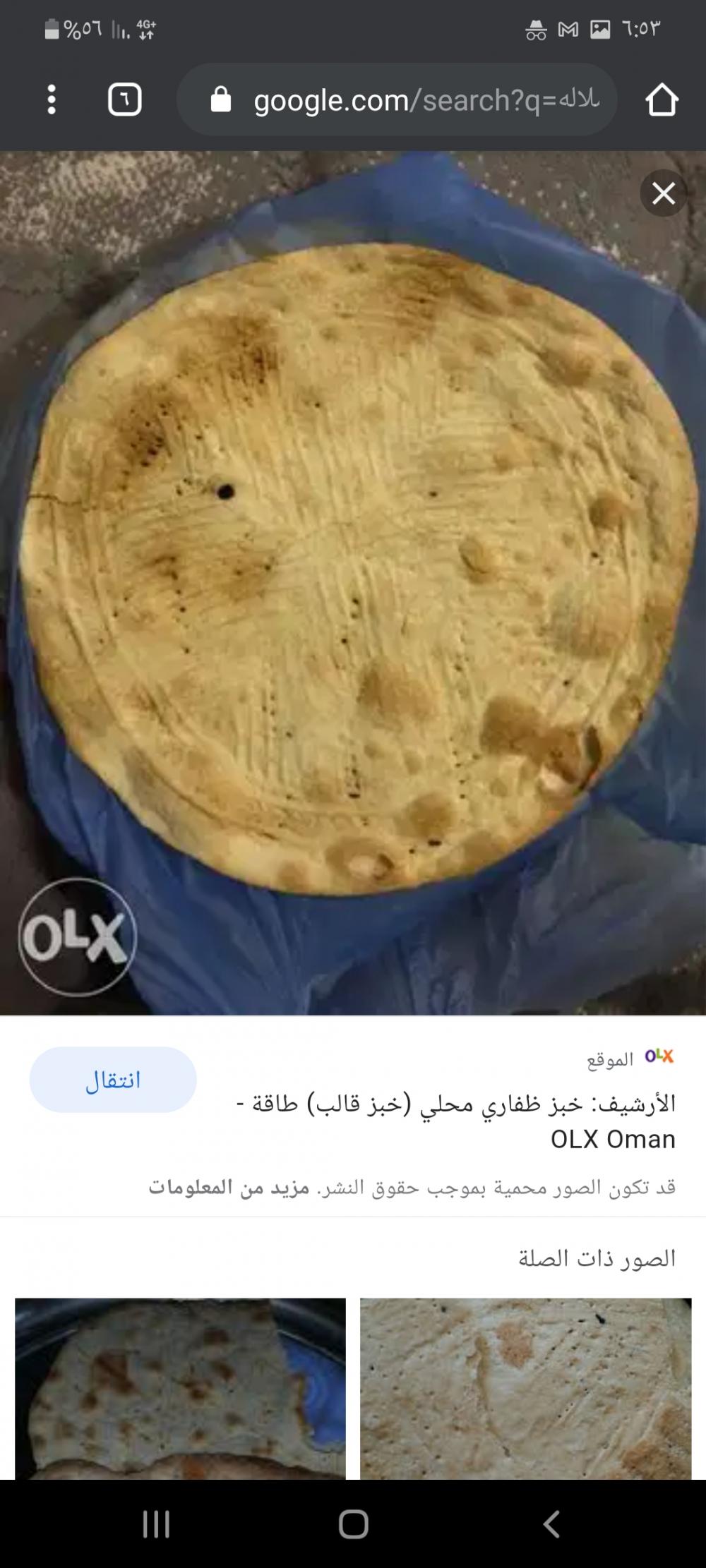The height and width of the screenshot is (1568, 706).
Task: Open recent apps from the navigation bar
Action: (x=156, y=1524)
